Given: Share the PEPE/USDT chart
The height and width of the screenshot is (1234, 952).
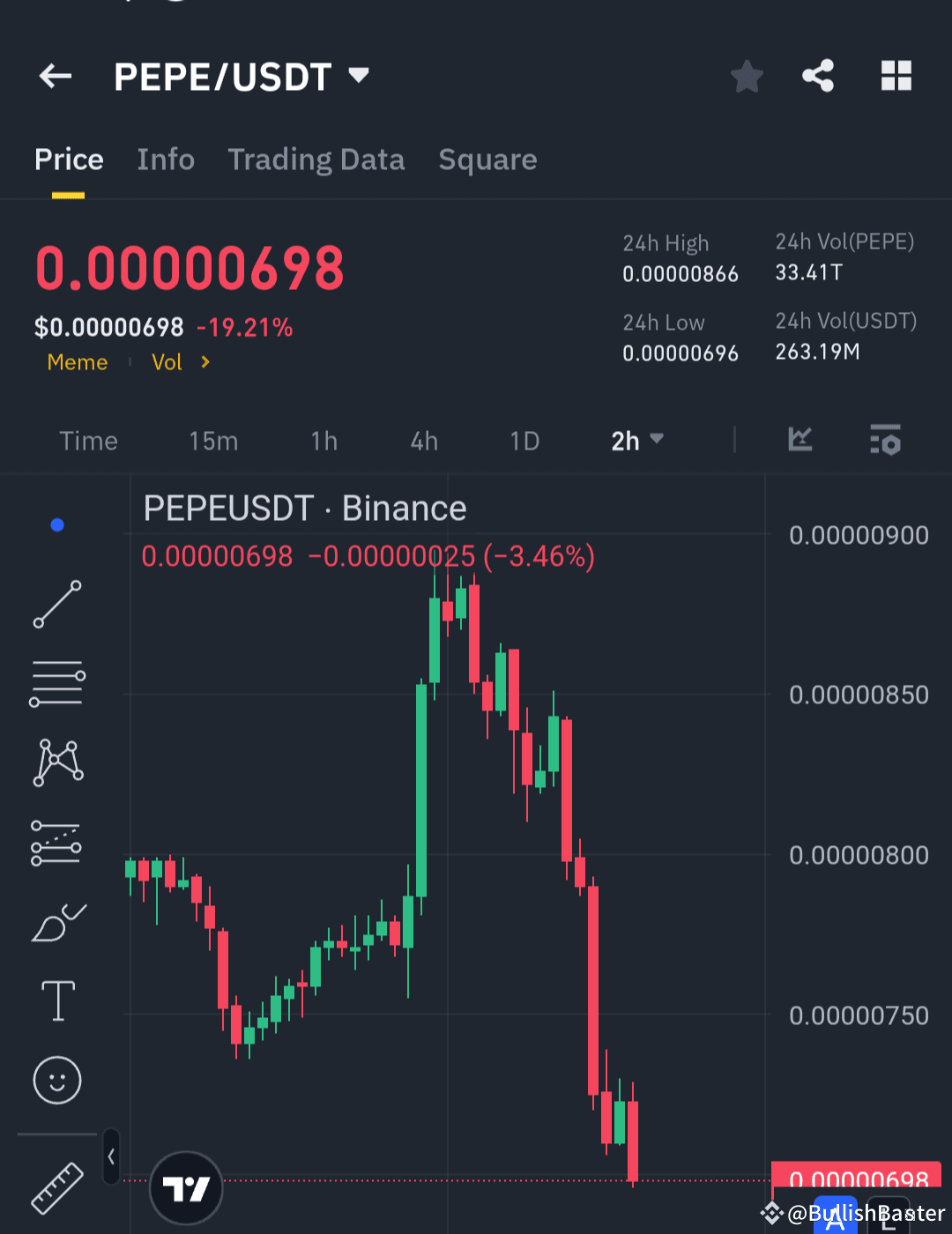Looking at the screenshot, I should (818, 76).
